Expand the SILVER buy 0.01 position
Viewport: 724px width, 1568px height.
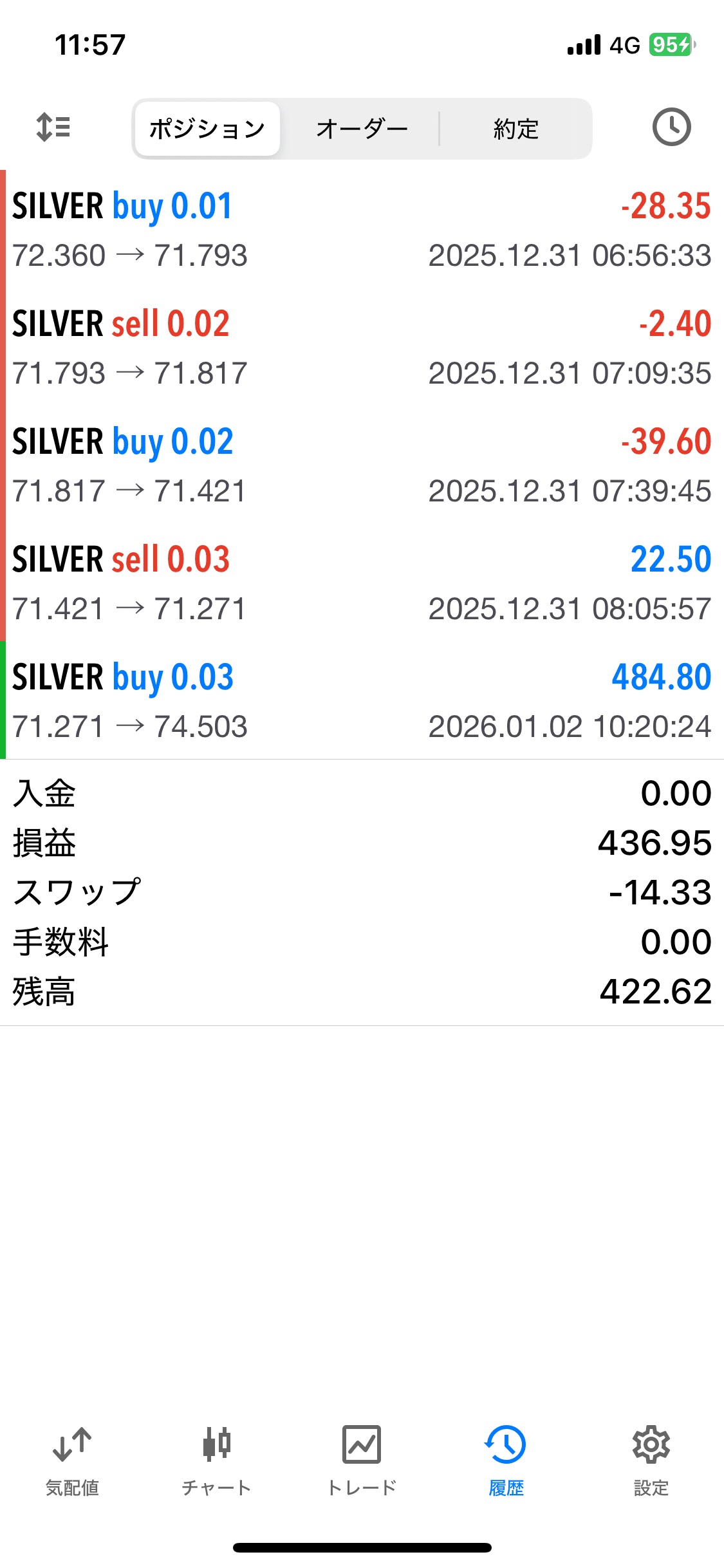(362, 229)
